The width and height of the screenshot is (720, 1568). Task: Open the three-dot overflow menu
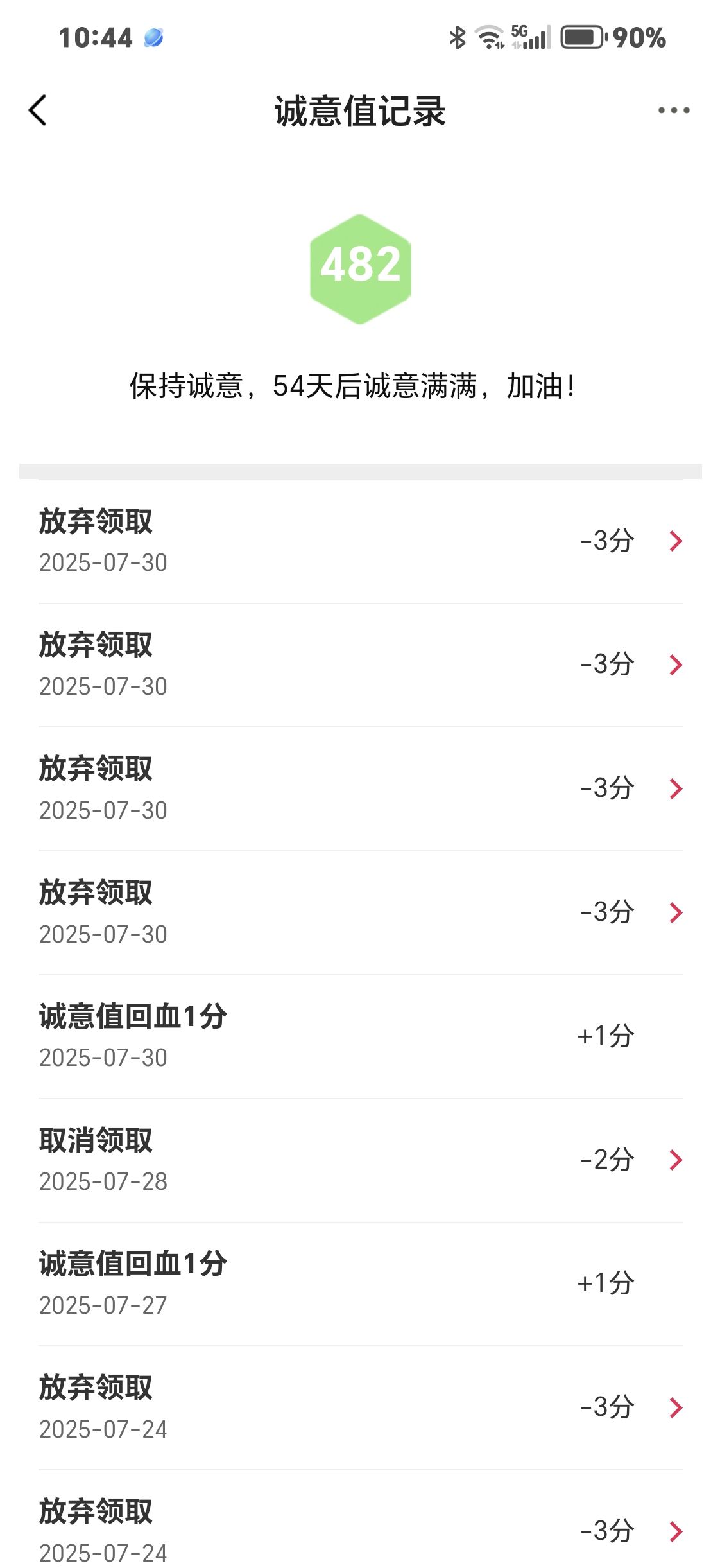(x=673, y=110)
